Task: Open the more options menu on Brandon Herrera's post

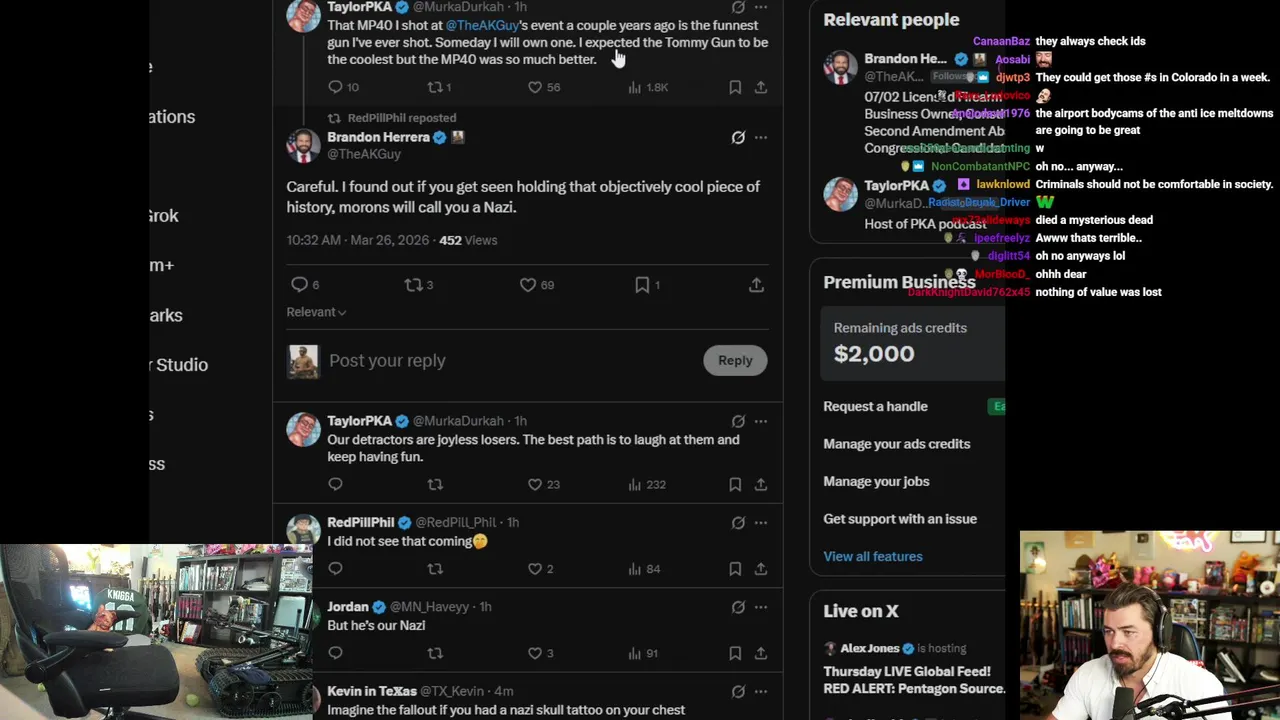Action: (761, 137)
